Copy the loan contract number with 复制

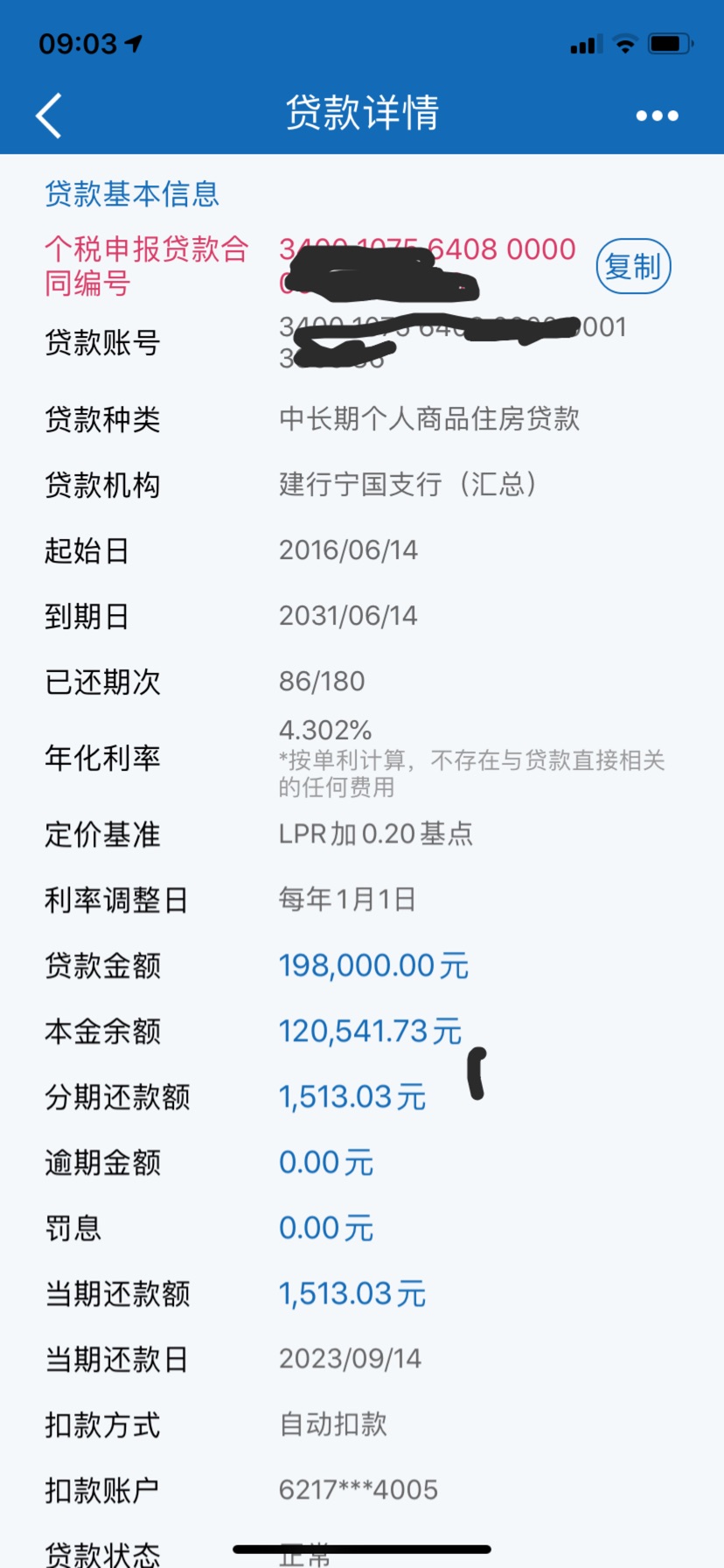coord(633,267)
